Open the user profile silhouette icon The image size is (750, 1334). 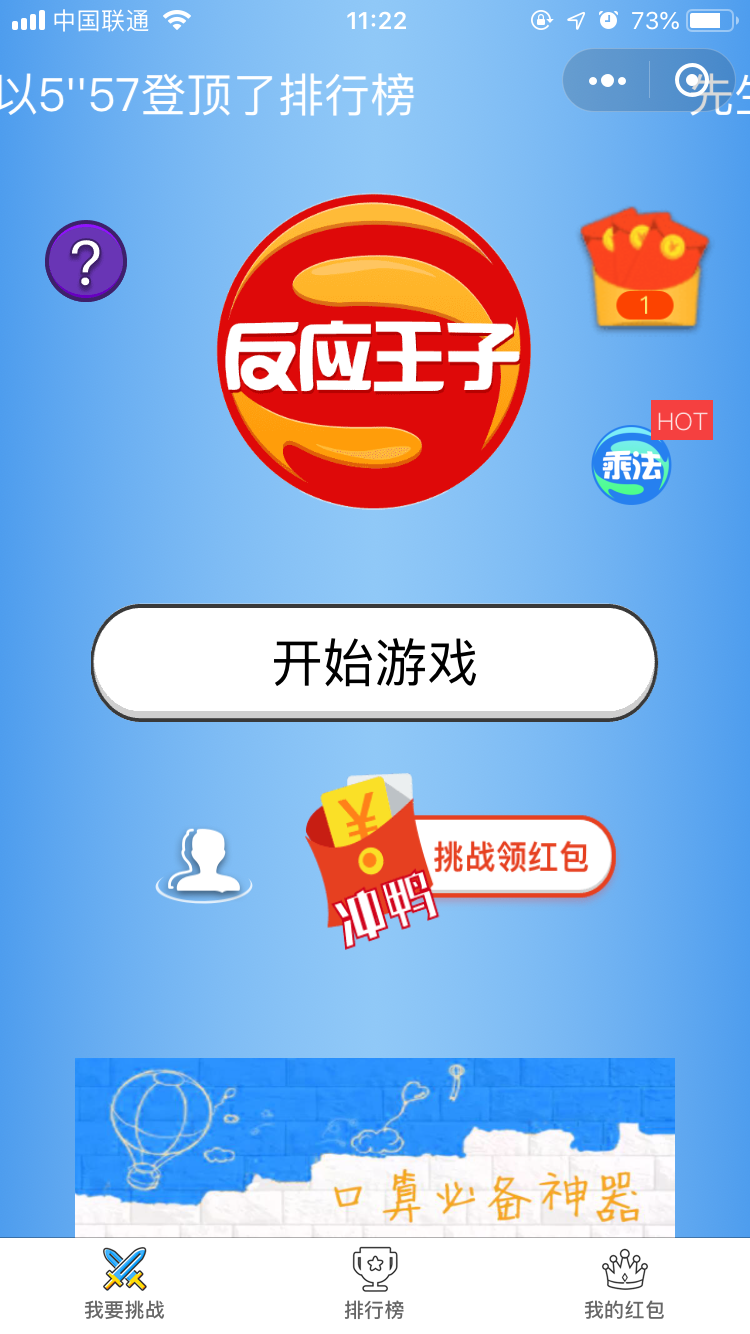204,863
